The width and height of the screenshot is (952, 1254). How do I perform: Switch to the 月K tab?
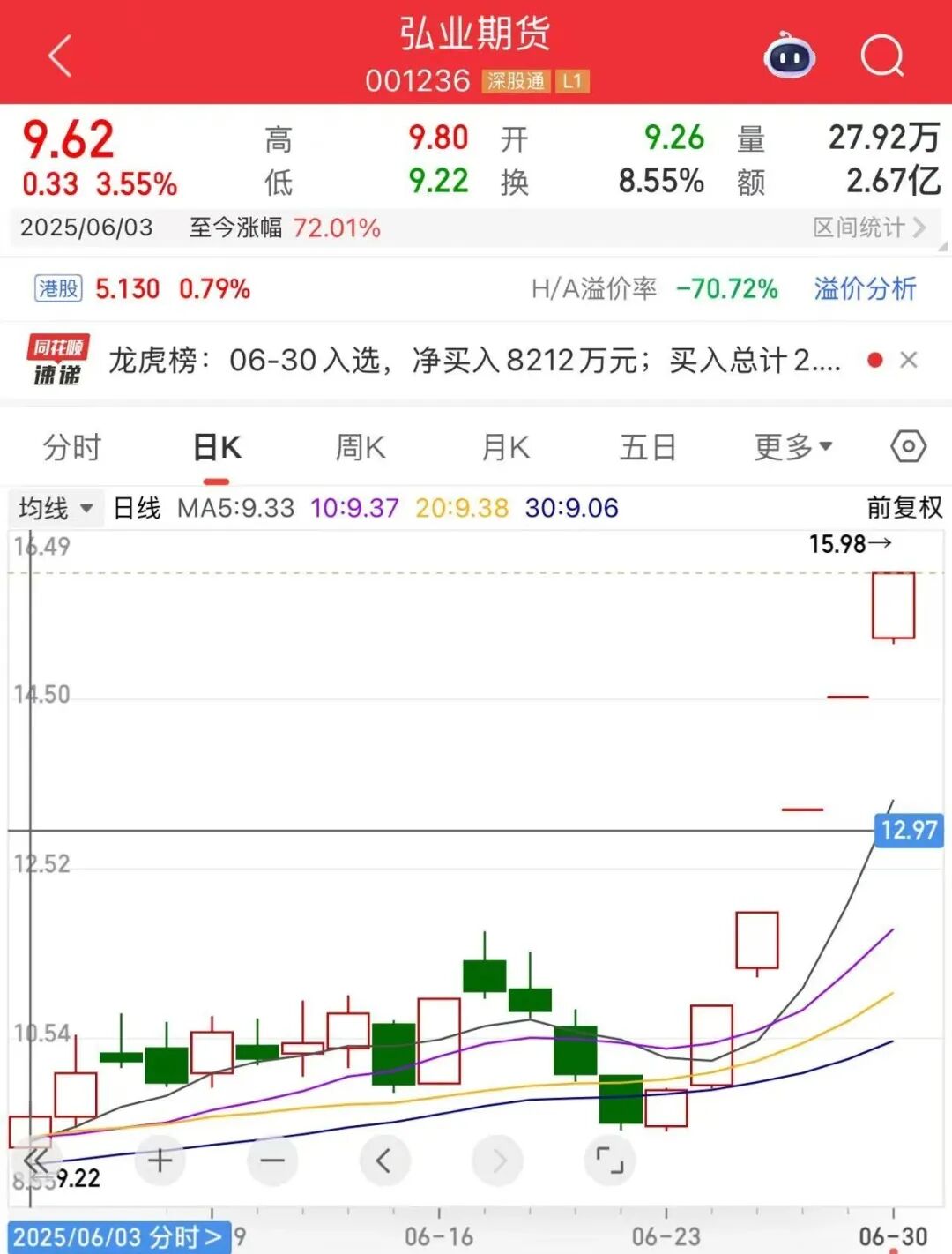click(505, 448)
